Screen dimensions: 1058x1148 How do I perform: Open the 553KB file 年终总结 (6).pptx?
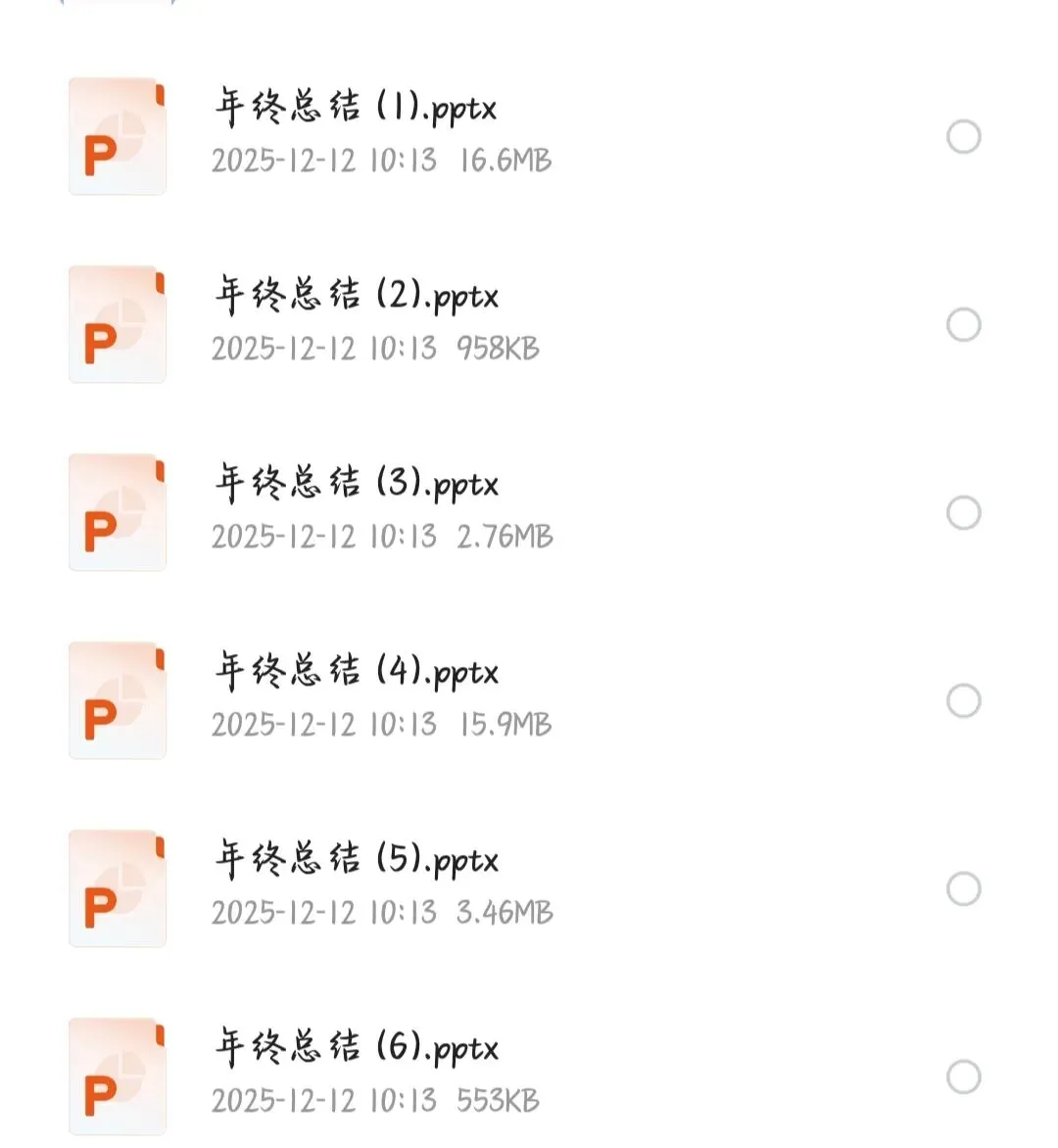point(357,1047)
